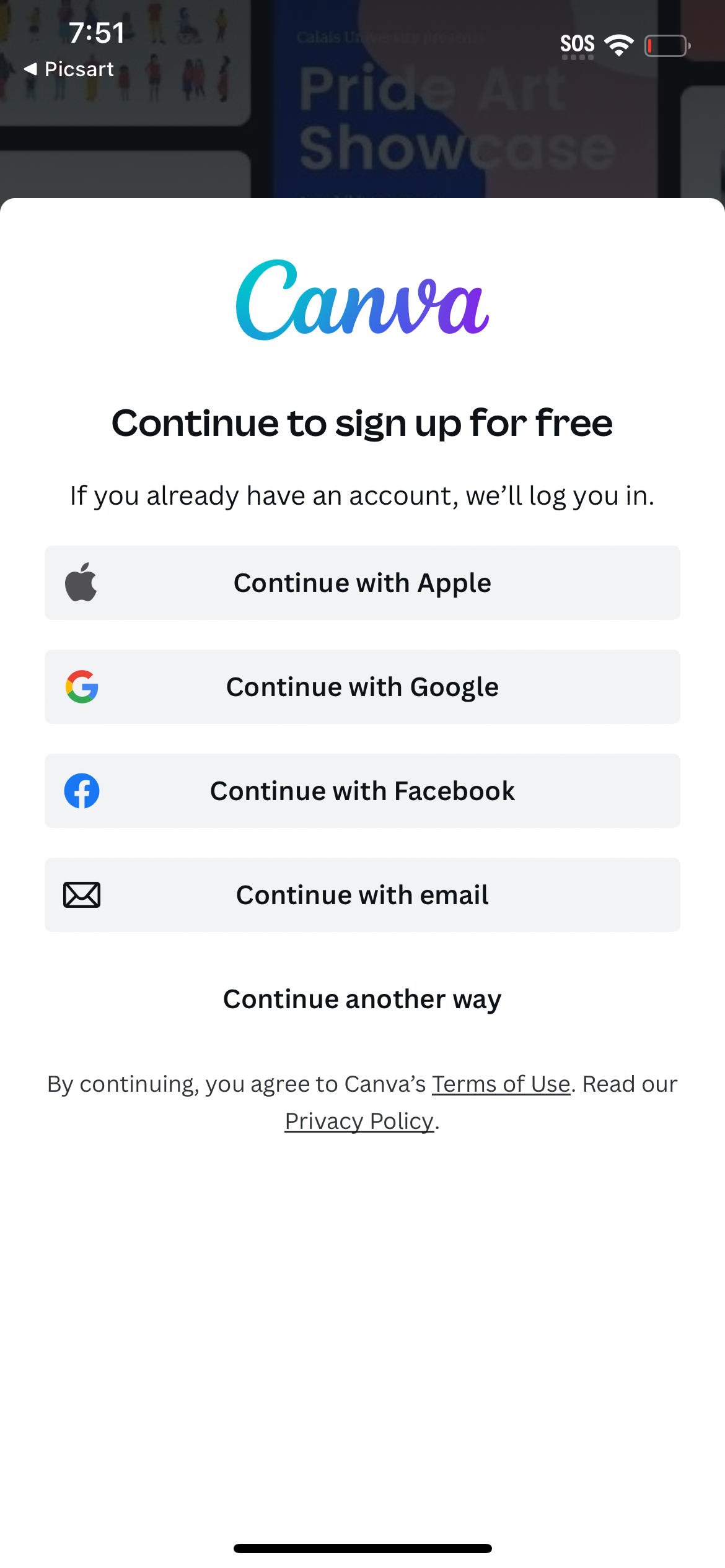Return to the Picsart app
This screenshot has height=1568, width=725.
click(69, 69)
